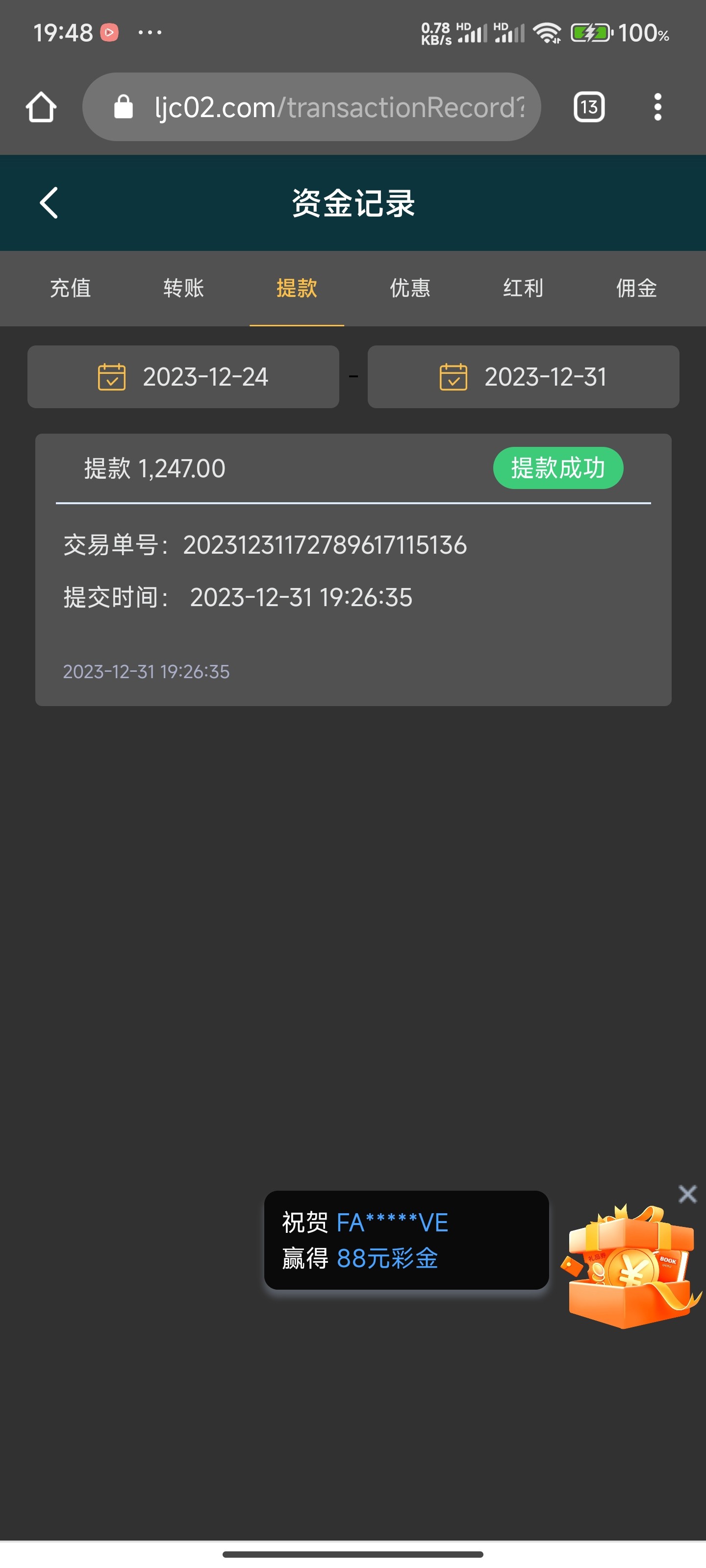Edit the ljc02.com address bar
706x1568 pixels.
tap(329, 107)
